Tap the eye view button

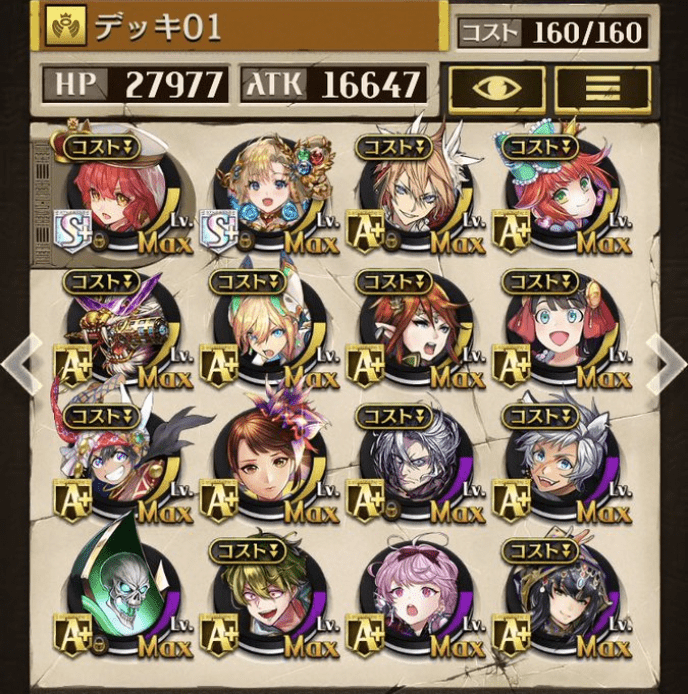[x=496, y=88]
